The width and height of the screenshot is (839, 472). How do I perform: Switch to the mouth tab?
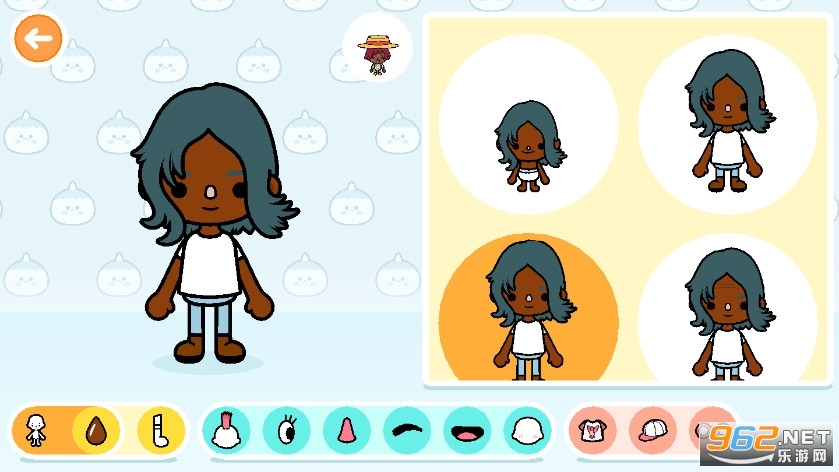467,431
